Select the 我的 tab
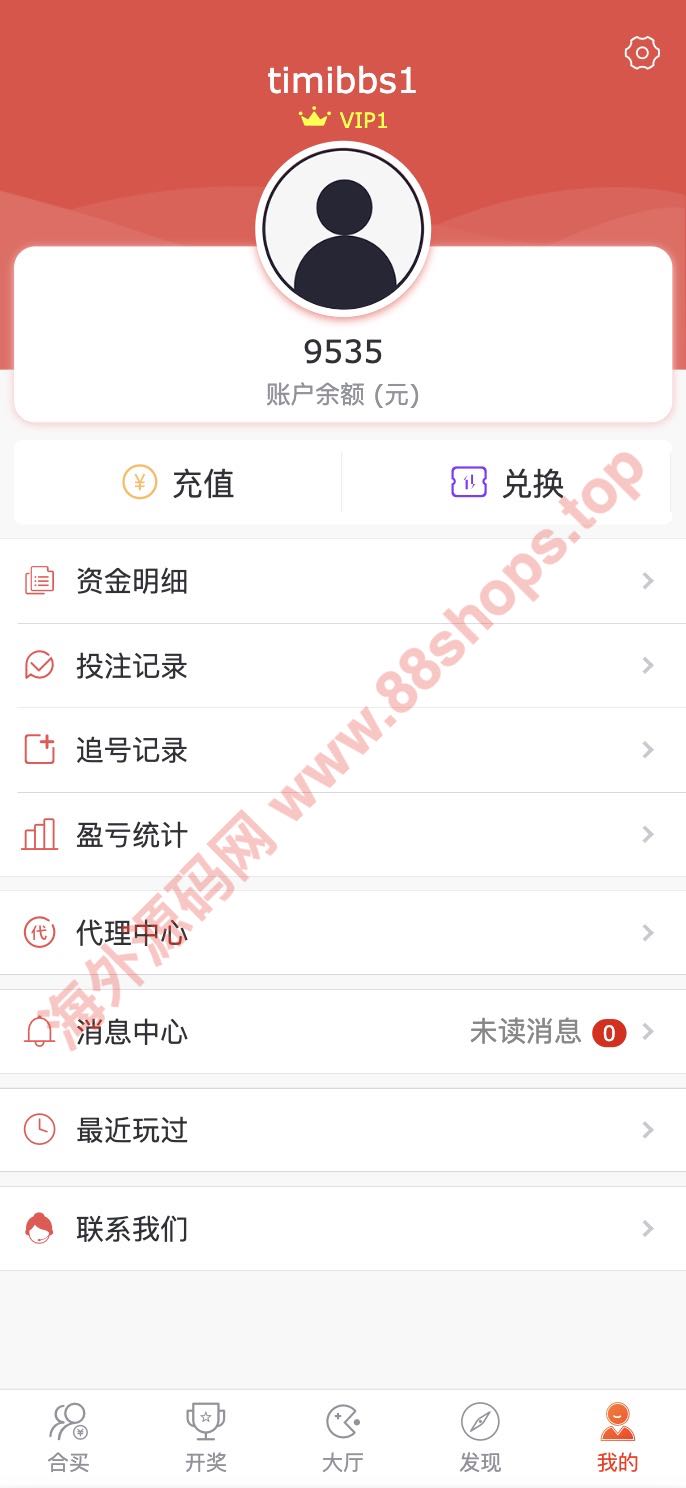This screenshot has height=1488, width=686. point(617,1438)
